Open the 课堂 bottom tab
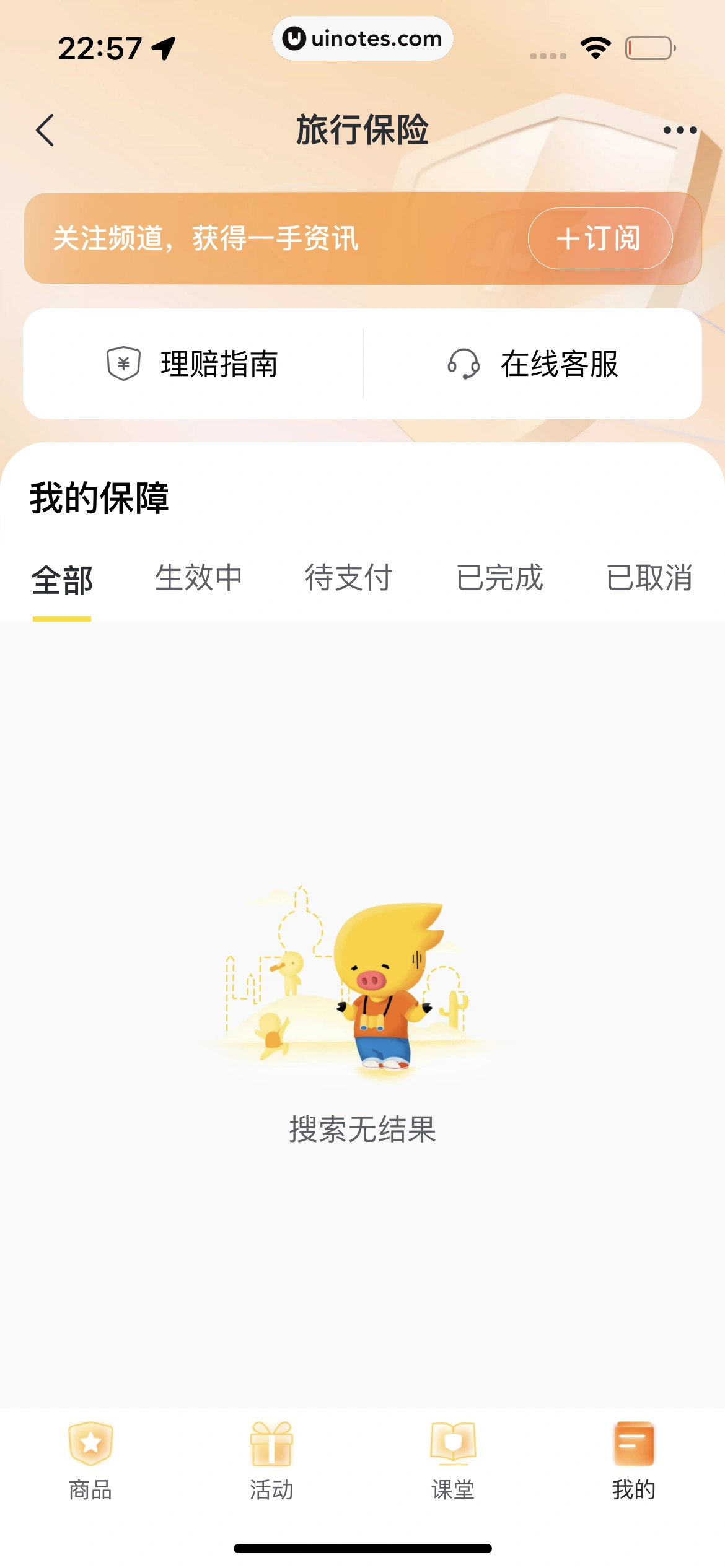Image resolution: width=725 pixels, height=1568 pixels. pos(453,1461)
